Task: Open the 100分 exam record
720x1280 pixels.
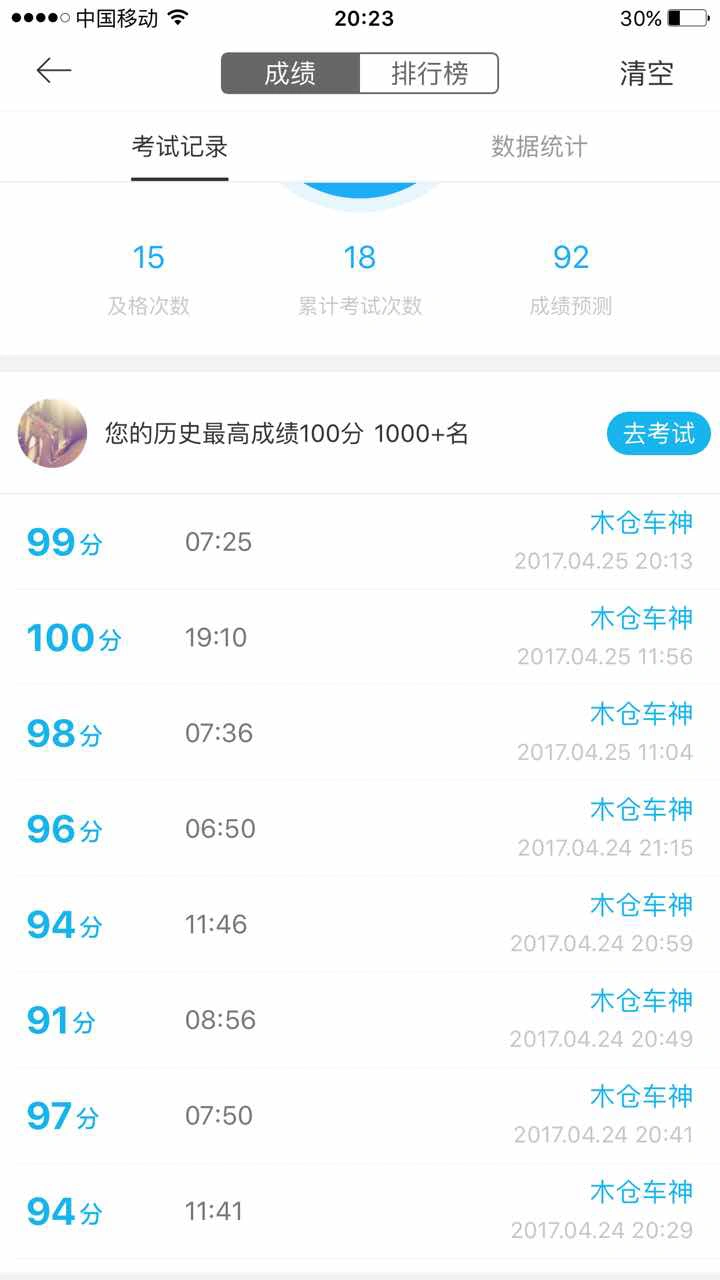Action: 360,638
